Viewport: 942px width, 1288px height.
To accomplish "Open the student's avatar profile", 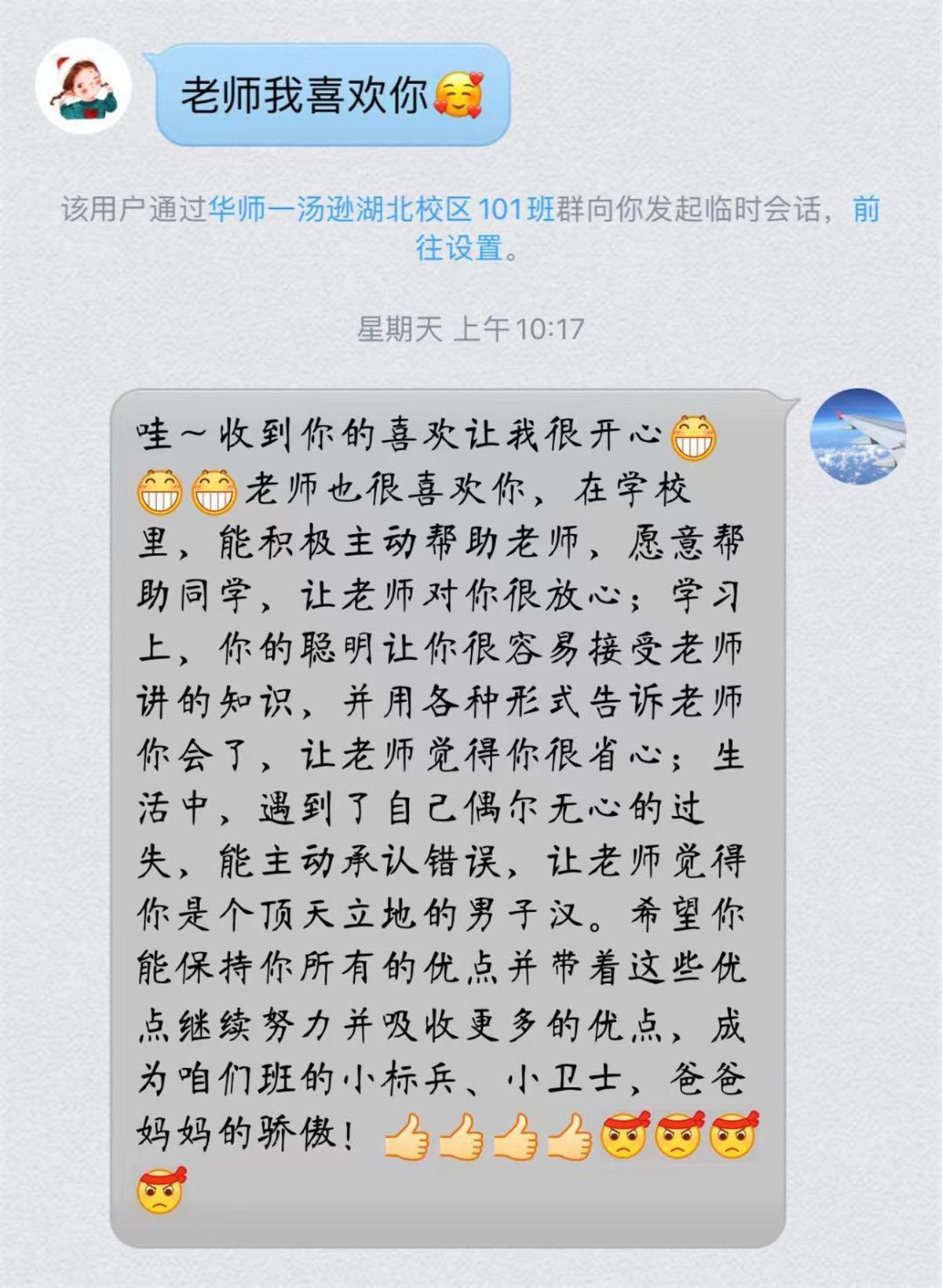I will 83,86.
